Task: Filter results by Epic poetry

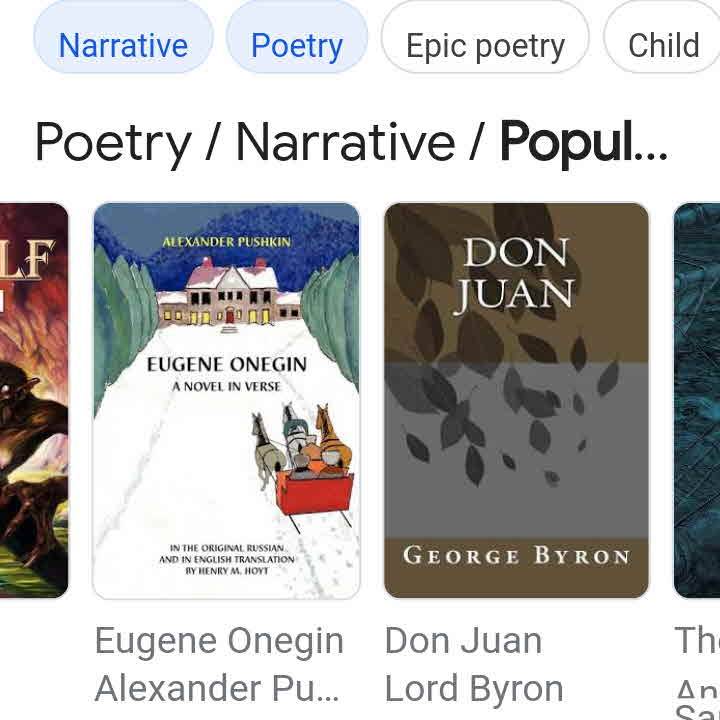Action: [485, 45]
